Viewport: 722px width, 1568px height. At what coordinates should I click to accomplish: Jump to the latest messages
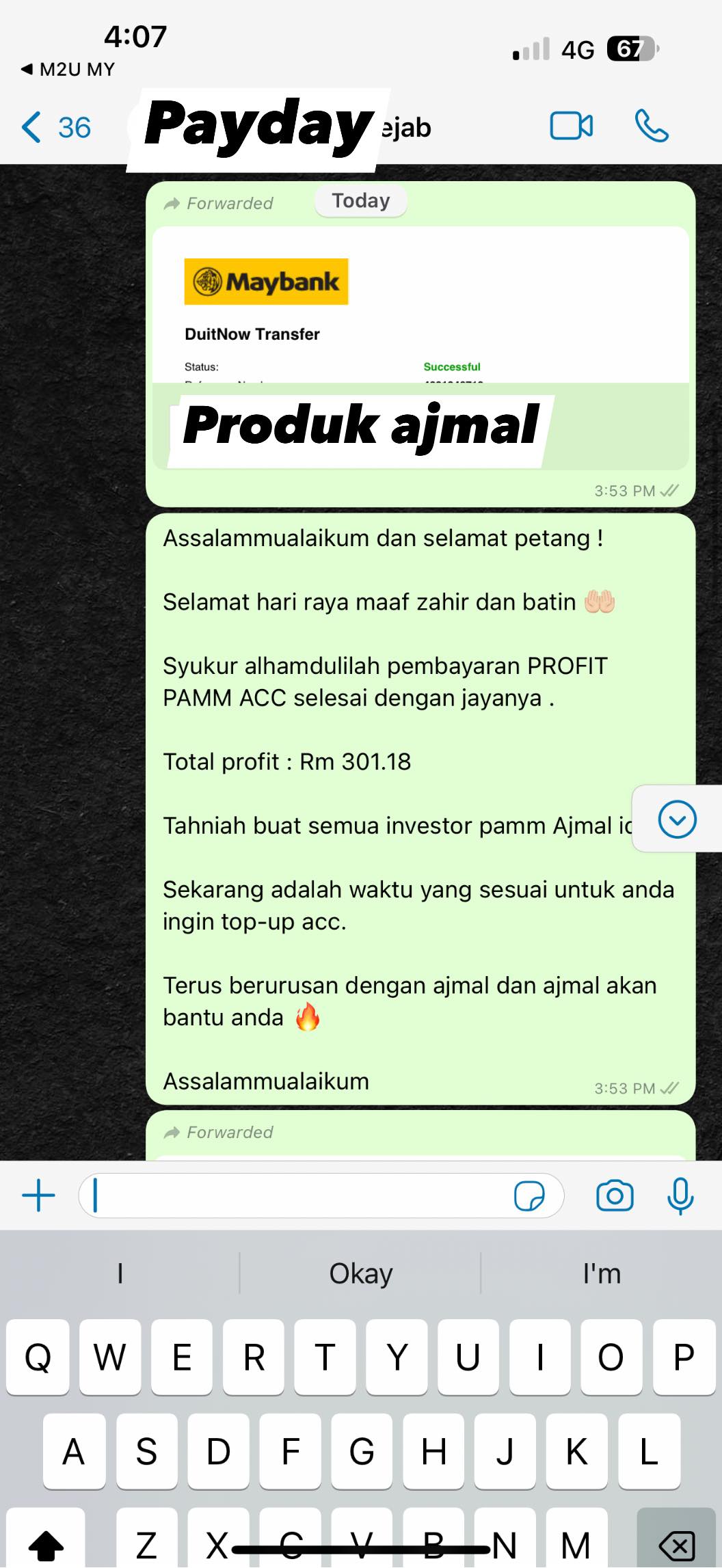coord(677,819)
